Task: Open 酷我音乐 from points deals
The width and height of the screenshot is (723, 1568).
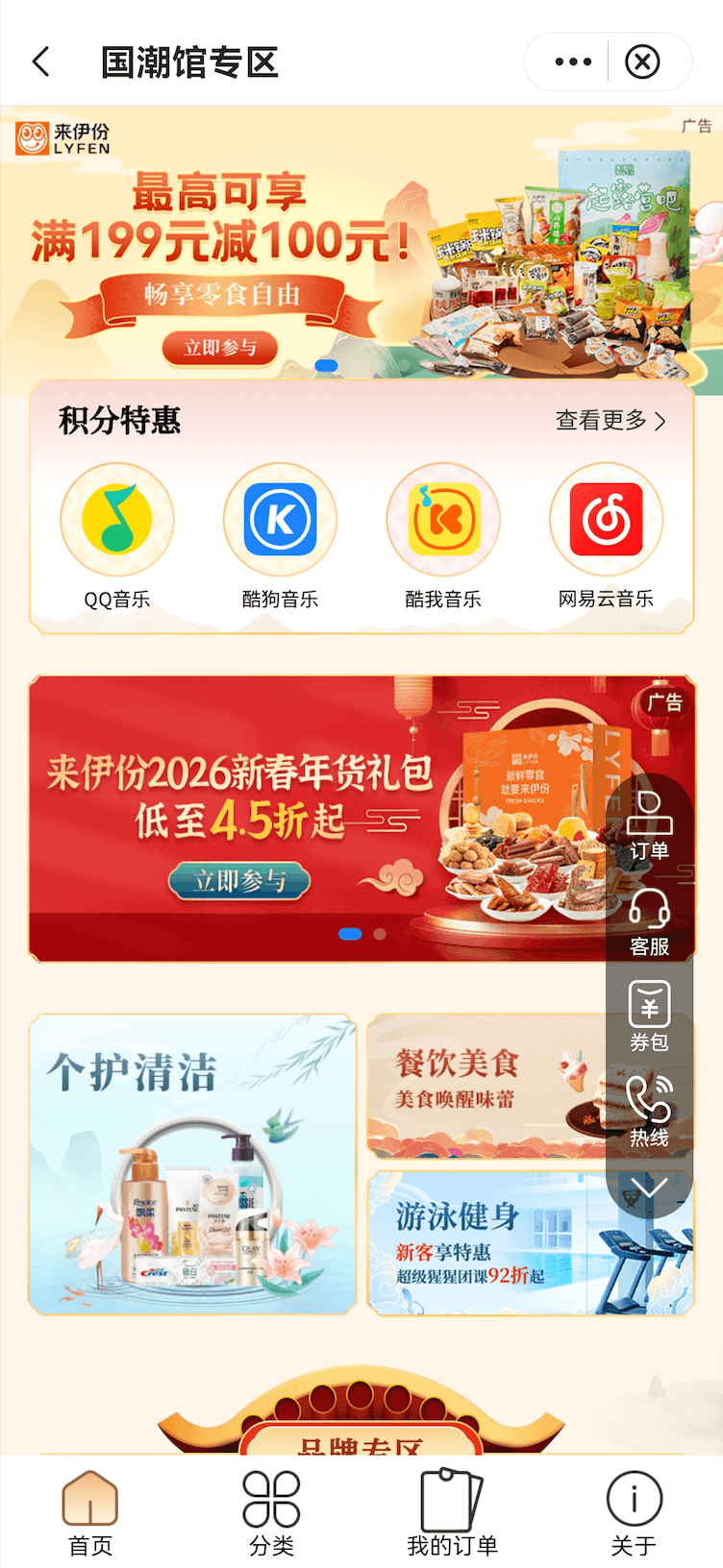Action: click(443, 519)
